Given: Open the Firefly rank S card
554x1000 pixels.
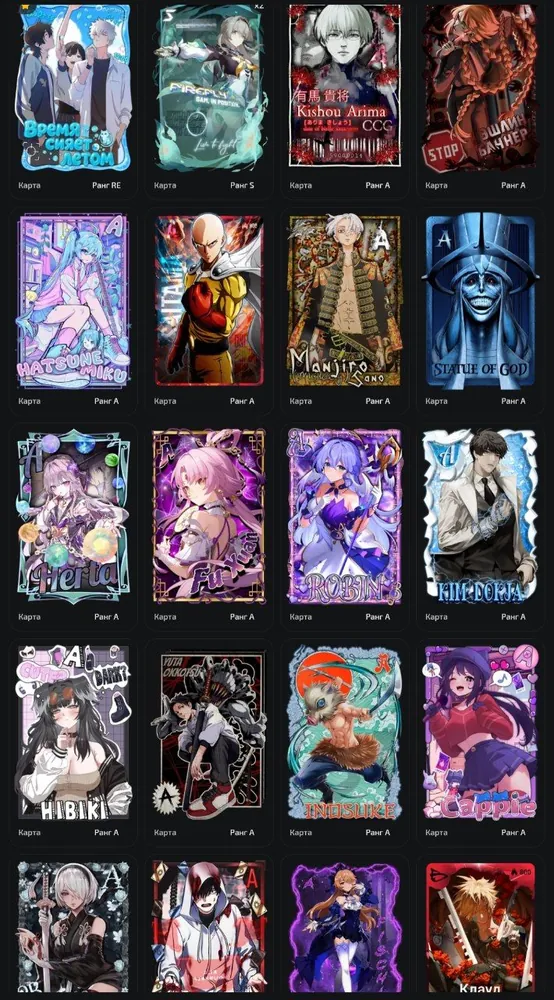Looking at the screenshot, I should click(x=209, y=87).
